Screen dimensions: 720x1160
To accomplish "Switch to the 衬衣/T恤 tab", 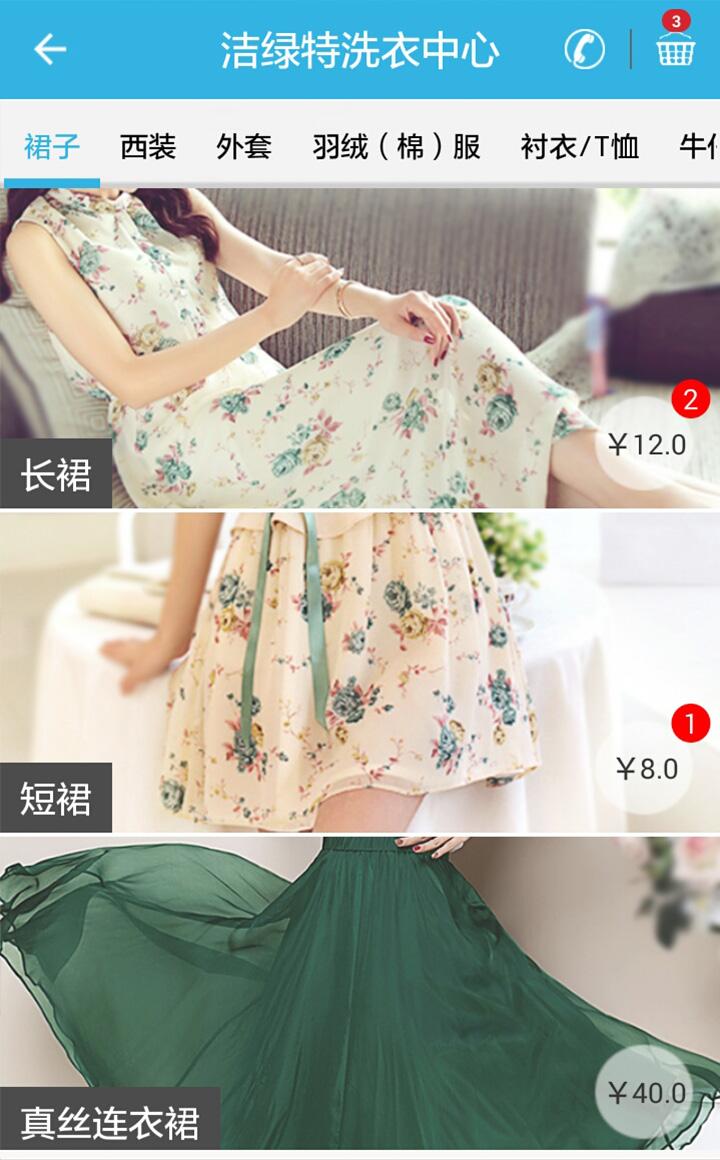I will click(579, 147).
